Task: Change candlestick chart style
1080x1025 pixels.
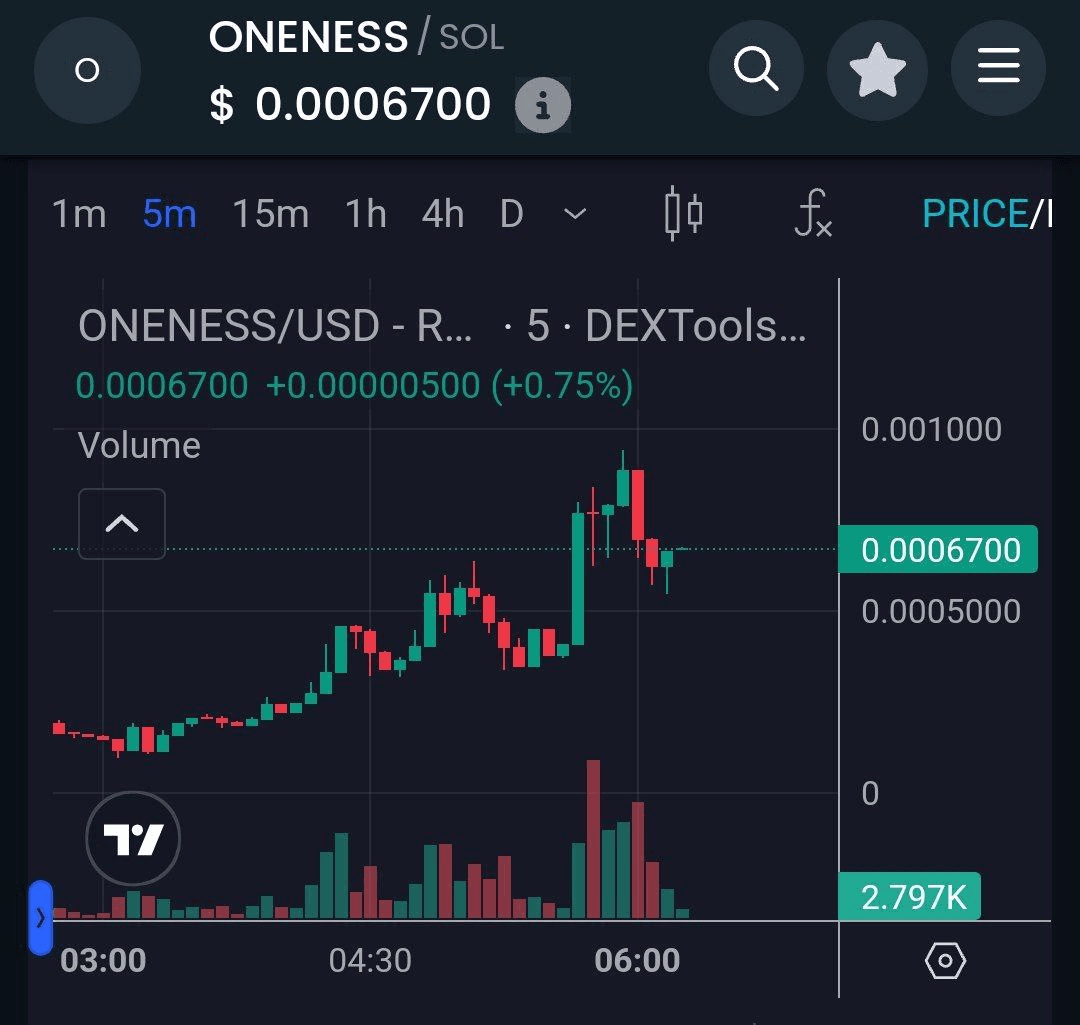Action: tap(684, 214)
